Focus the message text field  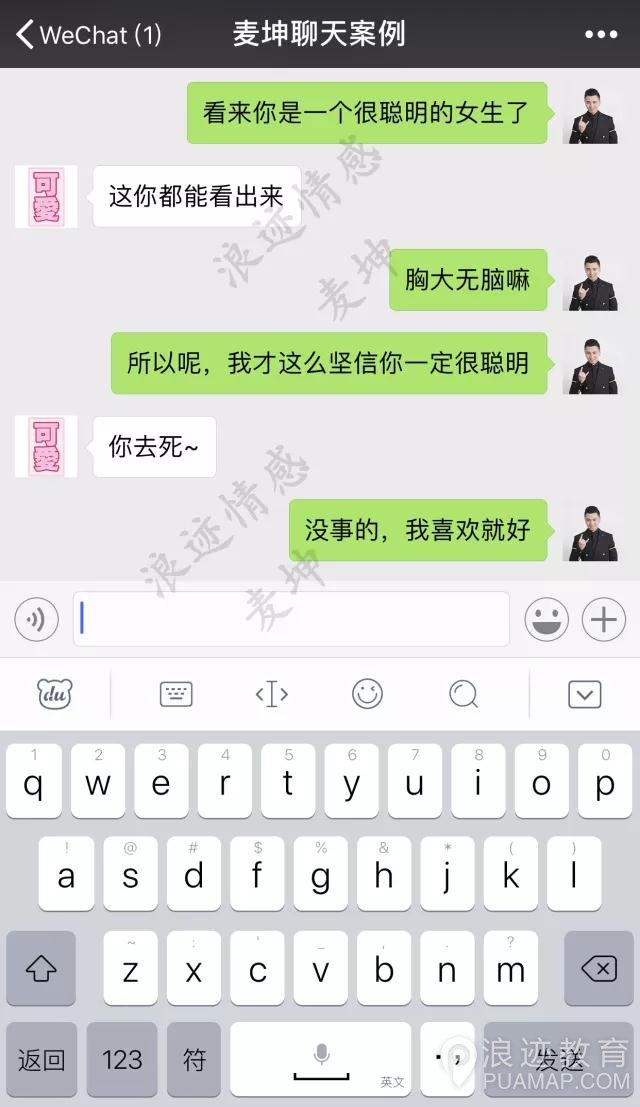click(x=291, y=620)
